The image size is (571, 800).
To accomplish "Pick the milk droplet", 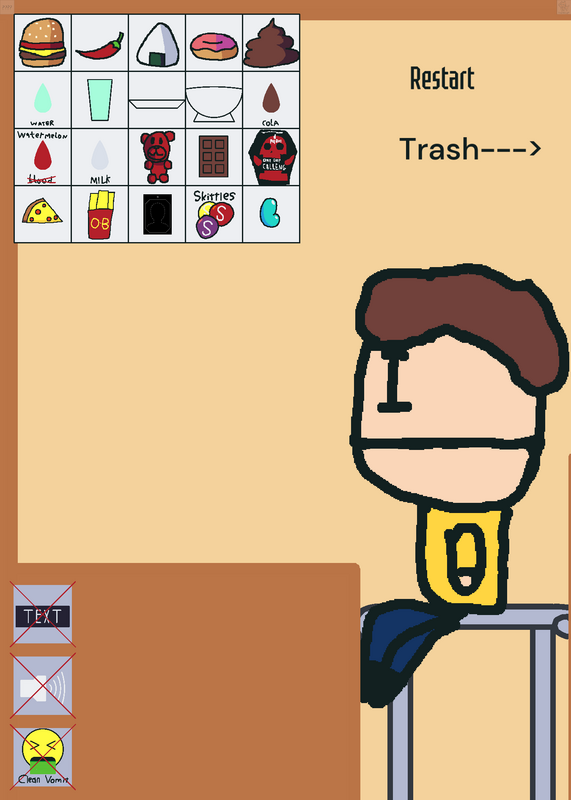I will pyautogui.click(x=100, y=155).
